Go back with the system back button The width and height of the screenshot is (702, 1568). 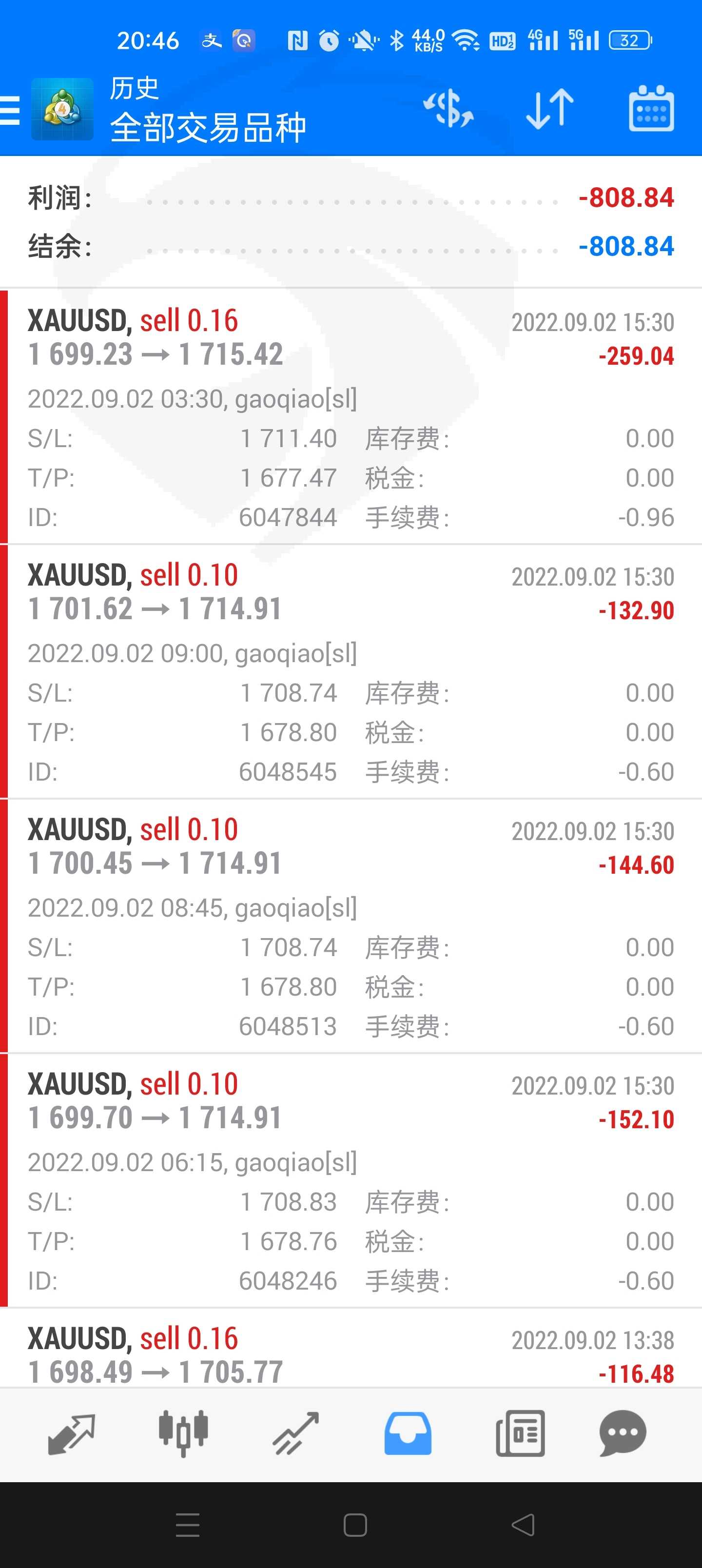coord(523,1526)
